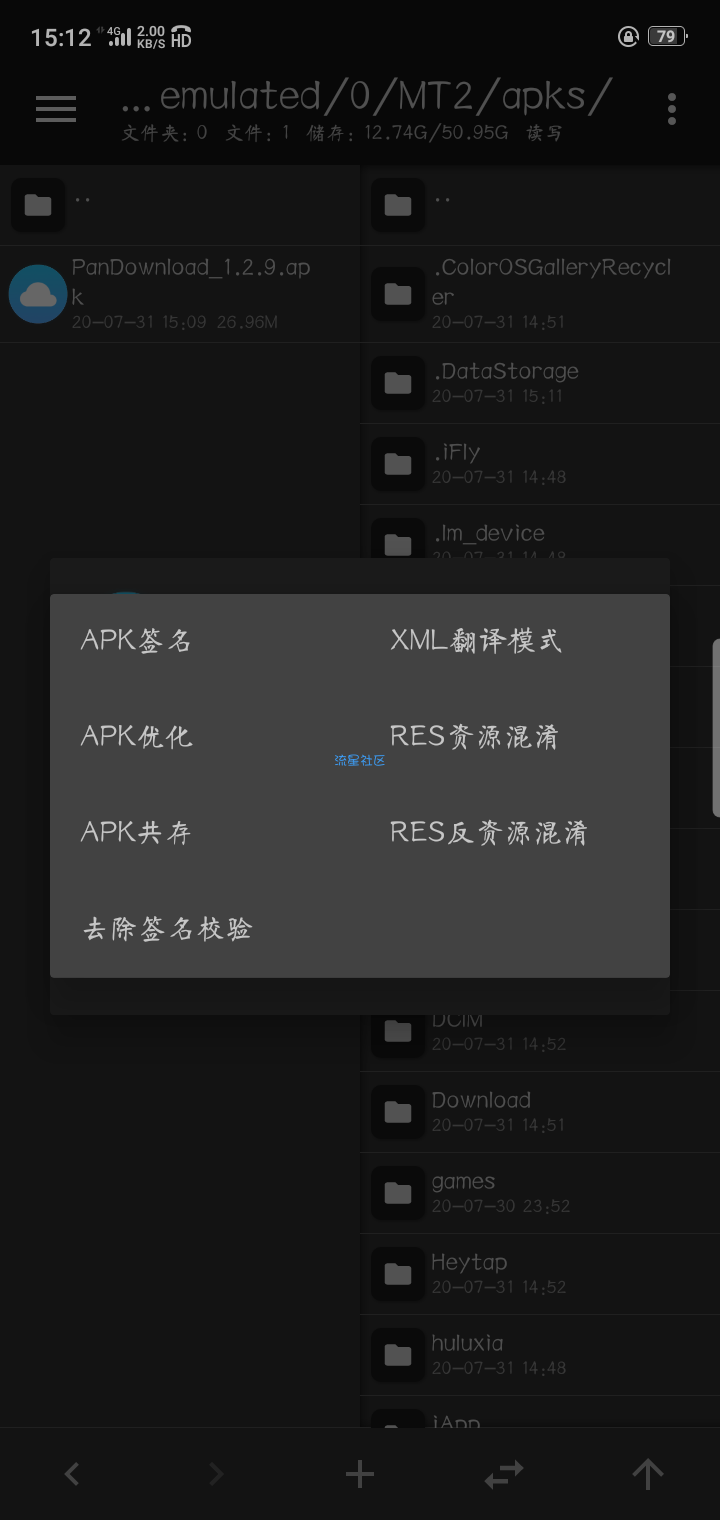Open the games folder

tap(540, 1192)
